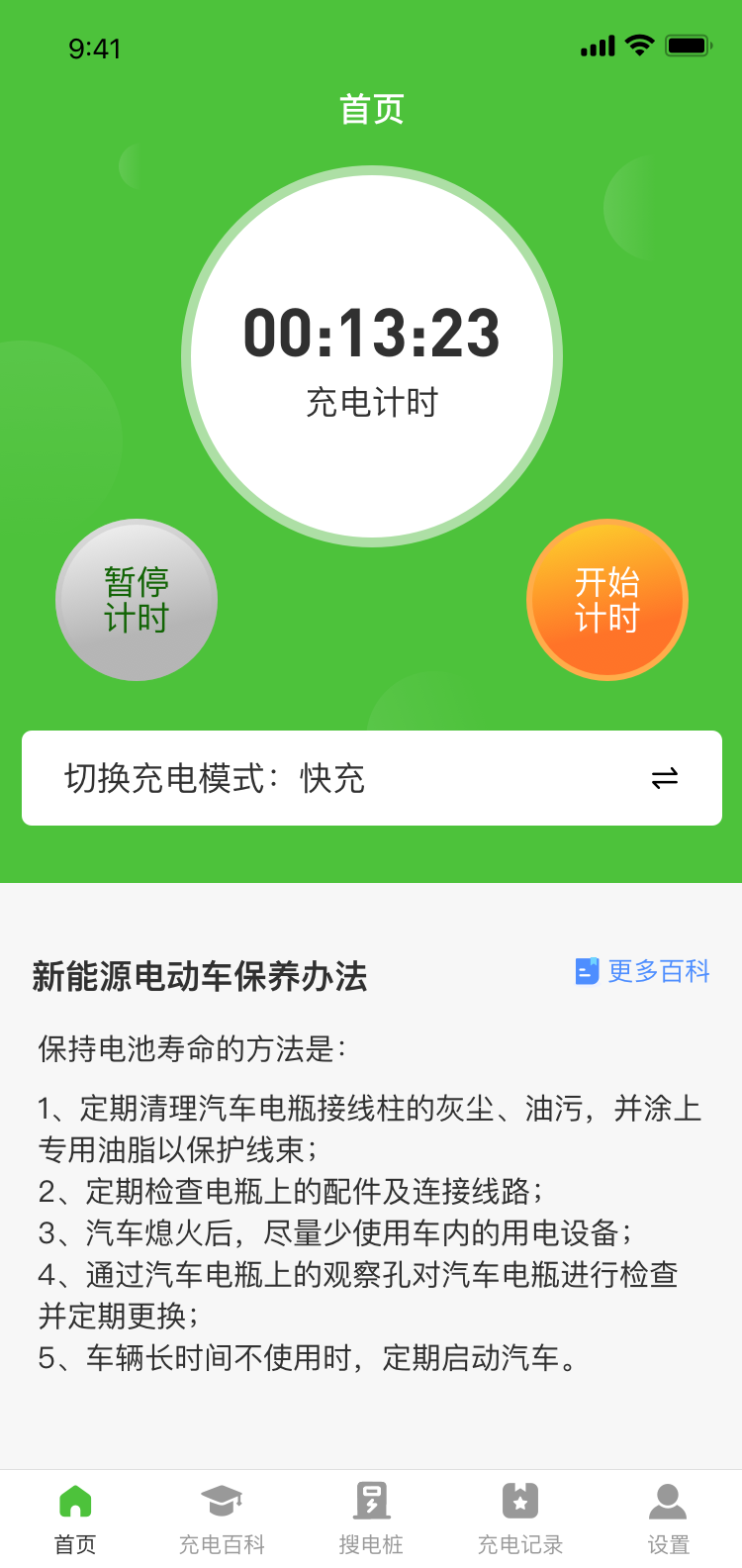This screenshot has height=1568, width=742.
Task: Tap the swap arrows icon on the charging mode bar
Action: pos(667,778)
